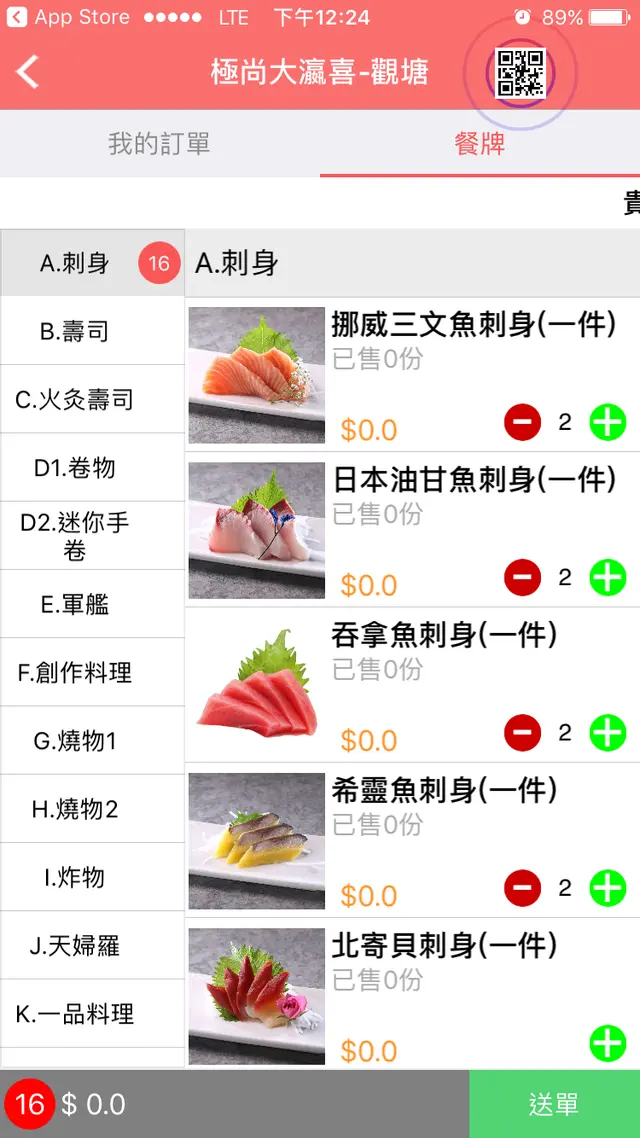Submit the order with 送單
The width and height of the screenshot is (640, 1138).
point(554,1104)
